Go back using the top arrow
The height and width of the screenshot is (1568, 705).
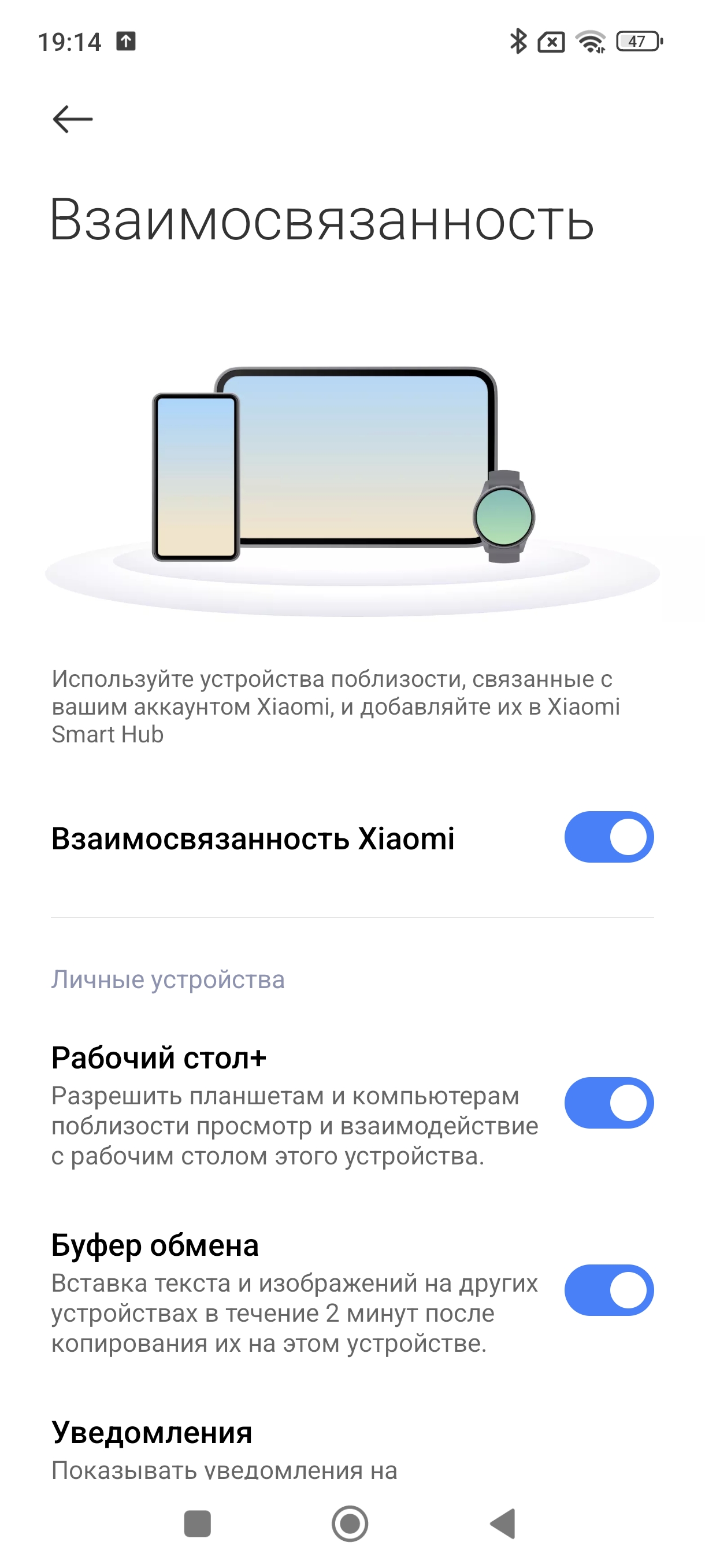tap(72, 119)
